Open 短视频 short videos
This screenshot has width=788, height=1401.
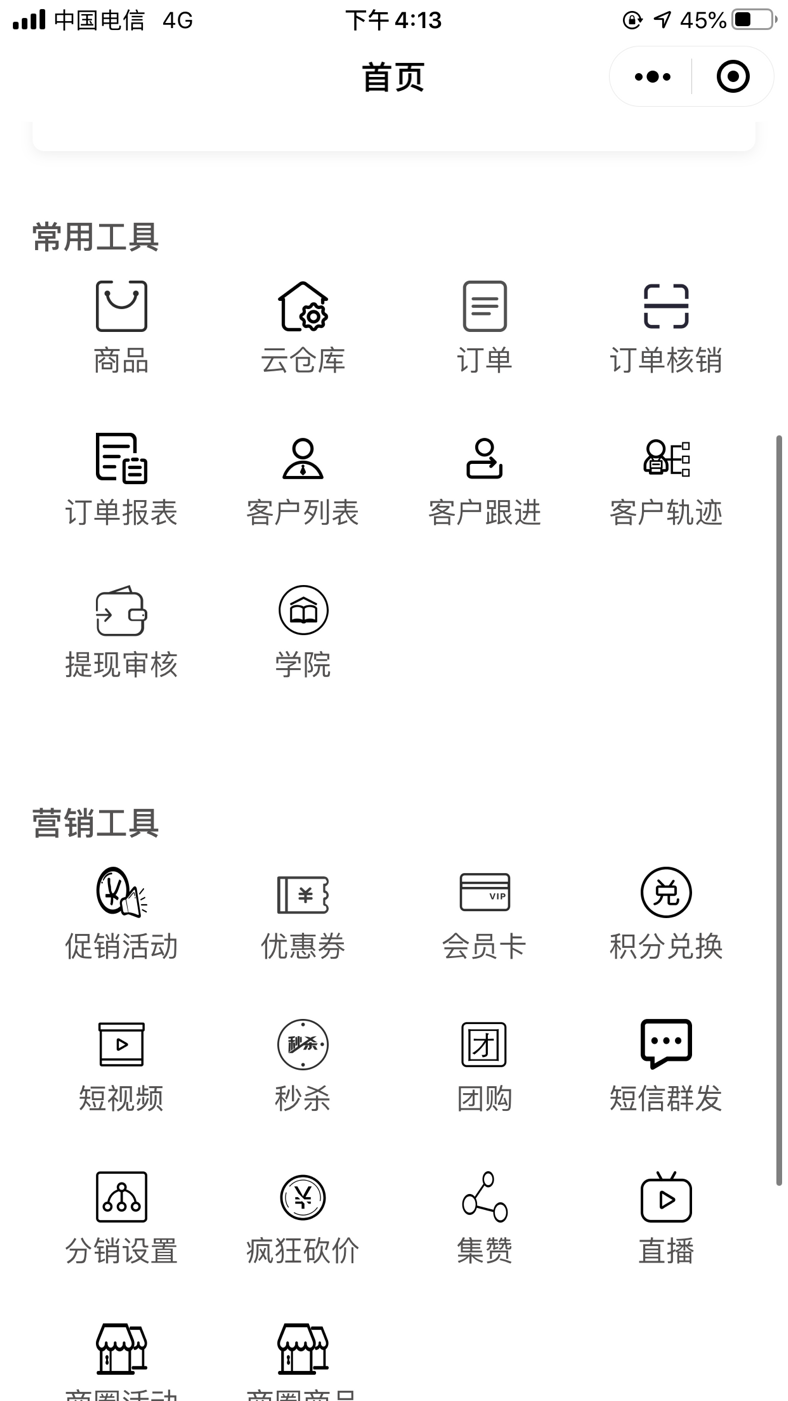(121, 1066)
